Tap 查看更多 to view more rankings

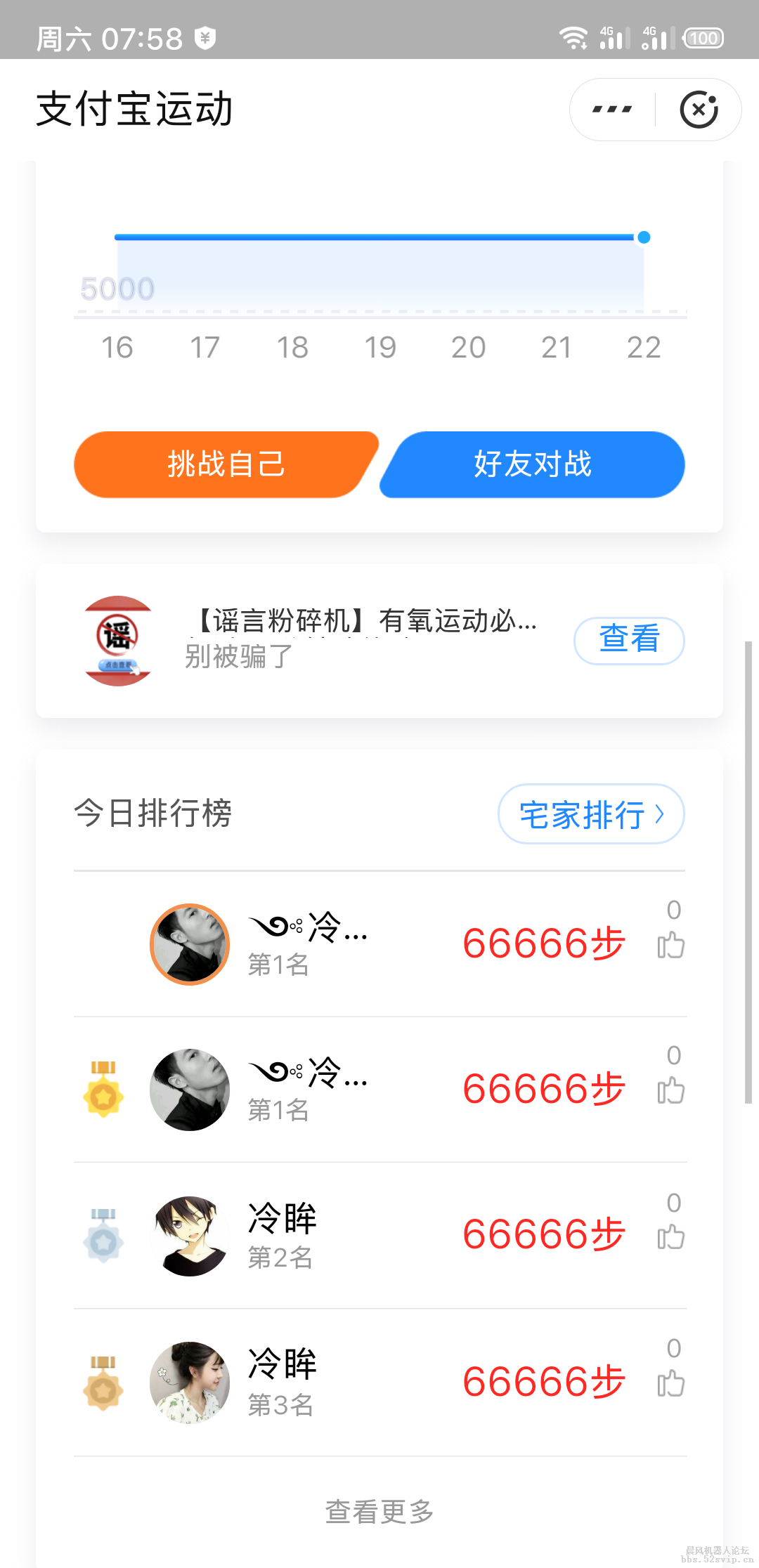(379, 1512)
